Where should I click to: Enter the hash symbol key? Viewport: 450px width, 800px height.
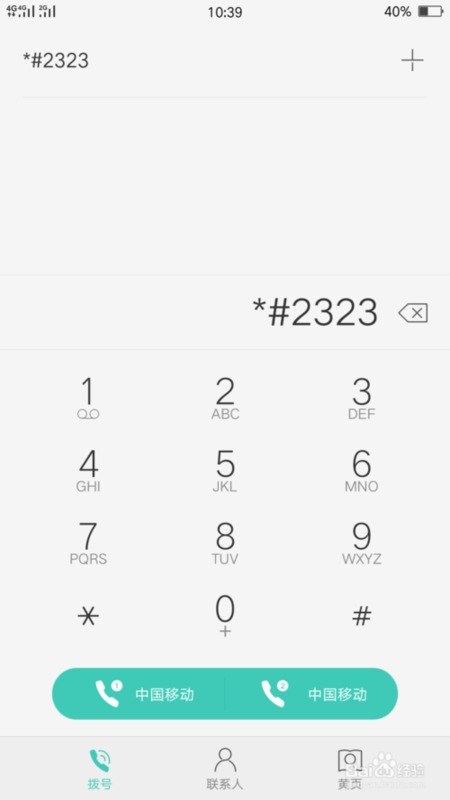click(362, 617)
